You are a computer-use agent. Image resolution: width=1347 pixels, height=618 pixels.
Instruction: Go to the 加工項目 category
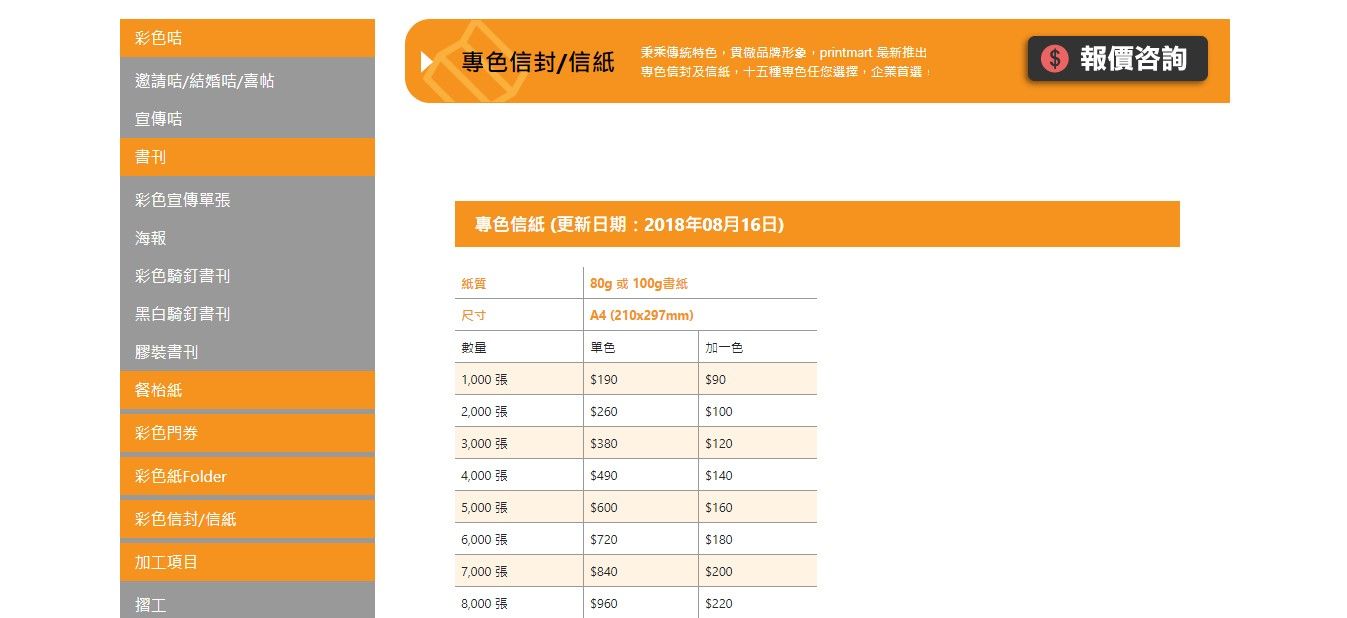point(166,562)
